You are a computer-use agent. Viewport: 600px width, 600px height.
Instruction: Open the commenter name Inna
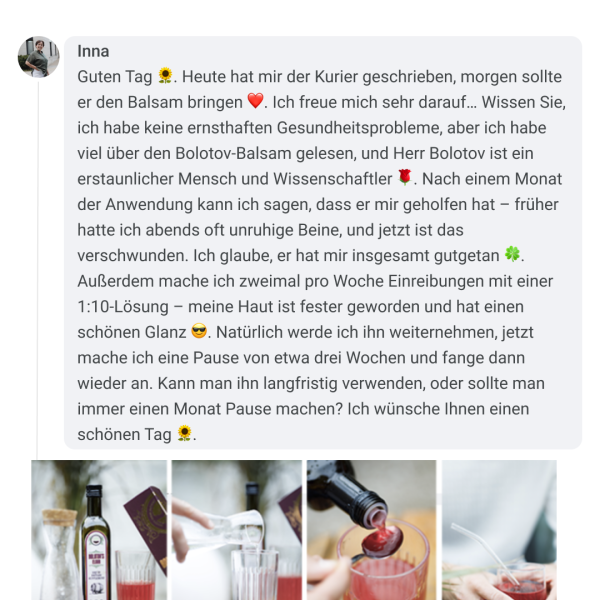point(93,51)
